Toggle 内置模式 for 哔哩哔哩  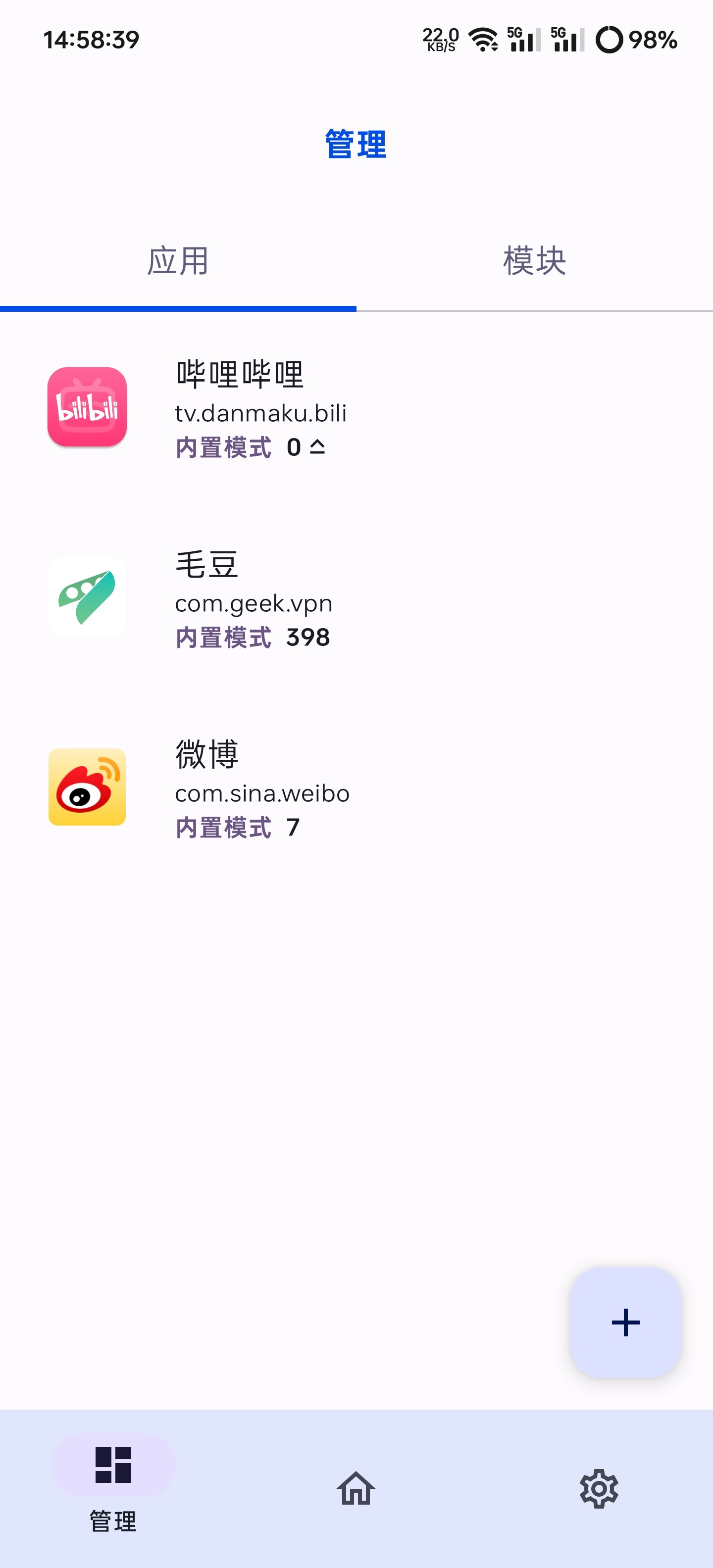coord(223,447)
